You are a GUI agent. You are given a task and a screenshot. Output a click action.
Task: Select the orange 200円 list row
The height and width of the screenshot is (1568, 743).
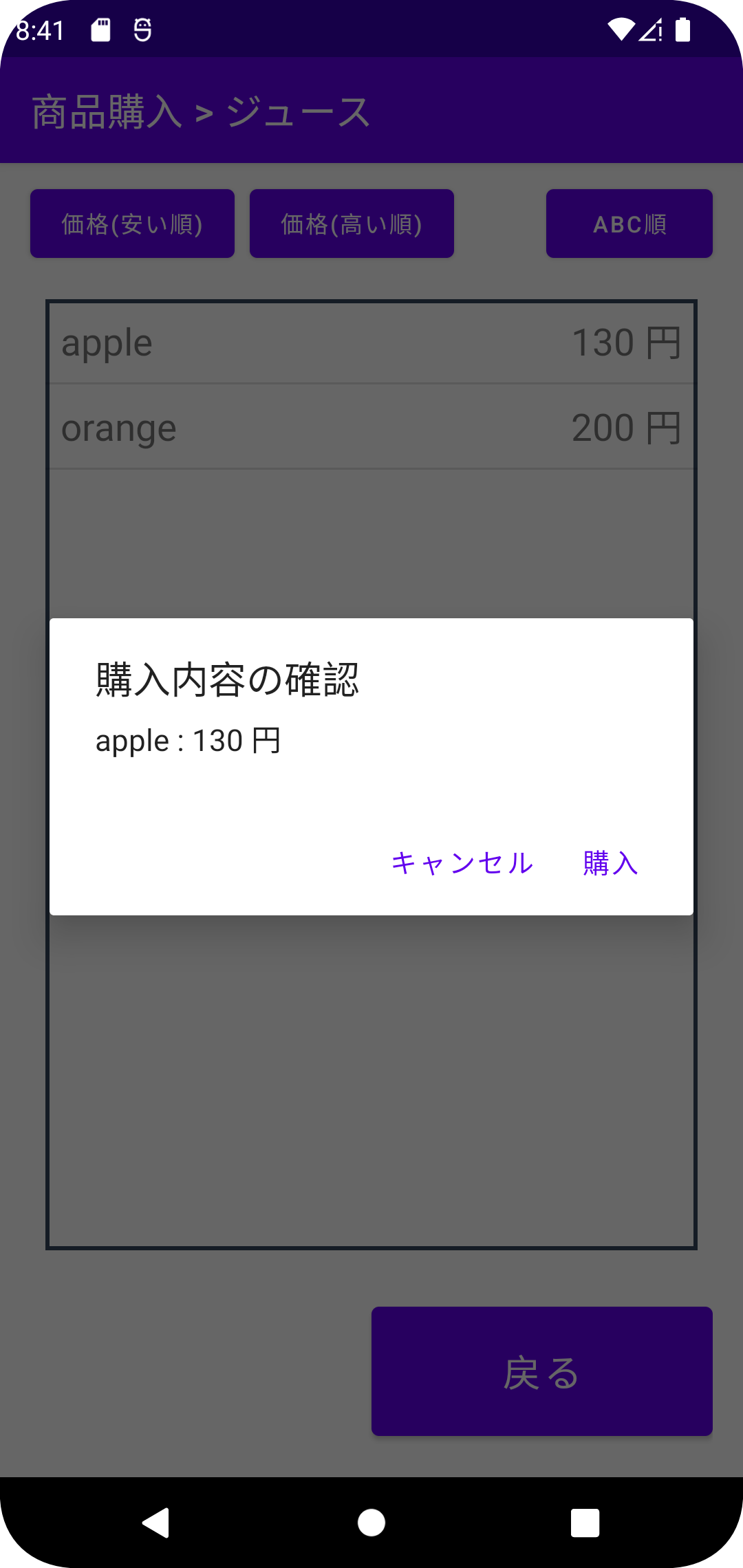pyautogui.click(x=371, y=427)
